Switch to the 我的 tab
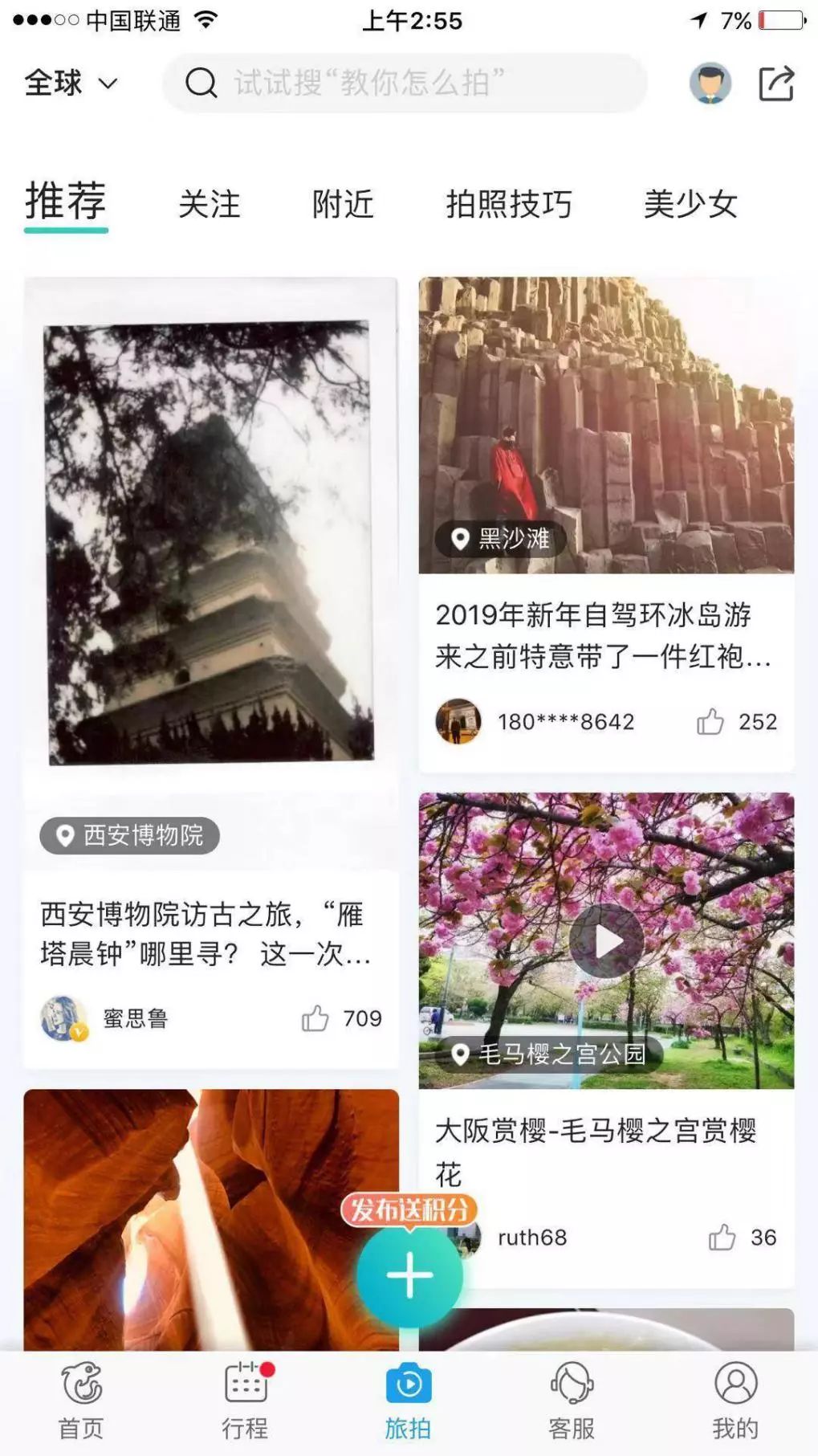 [x=735, y=1401]
